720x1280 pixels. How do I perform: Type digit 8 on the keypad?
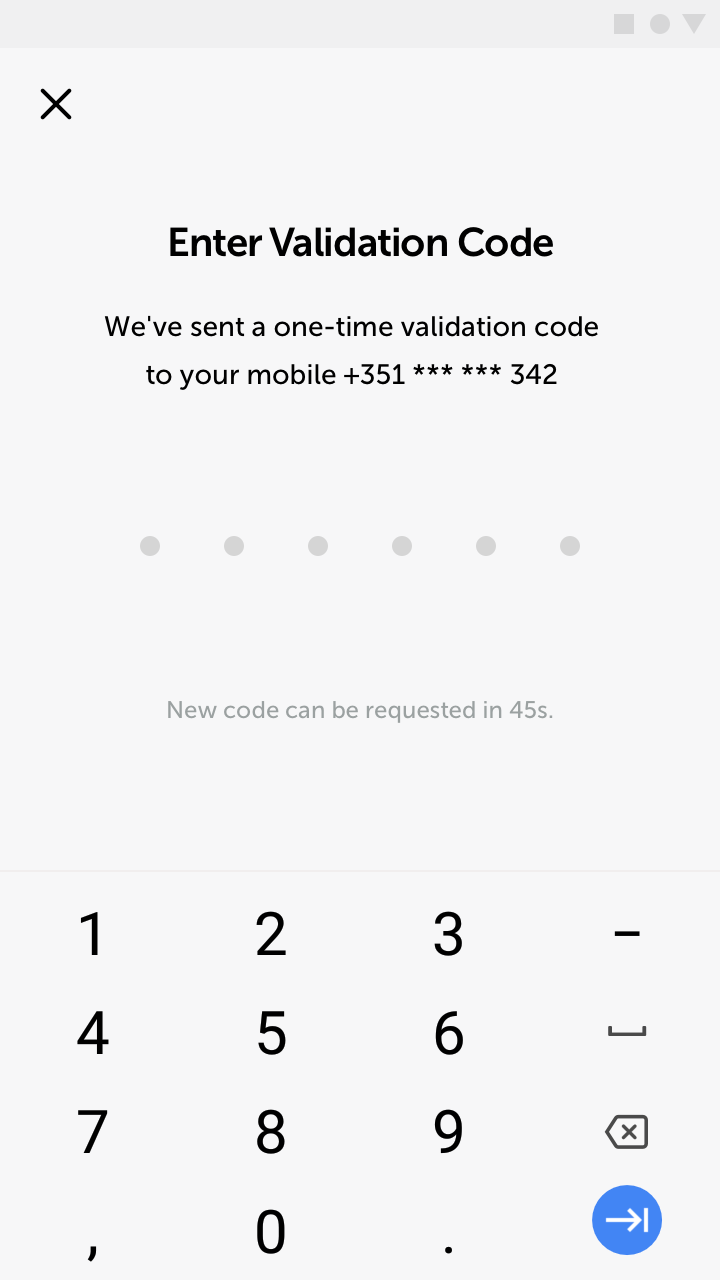pos(271,1132)
